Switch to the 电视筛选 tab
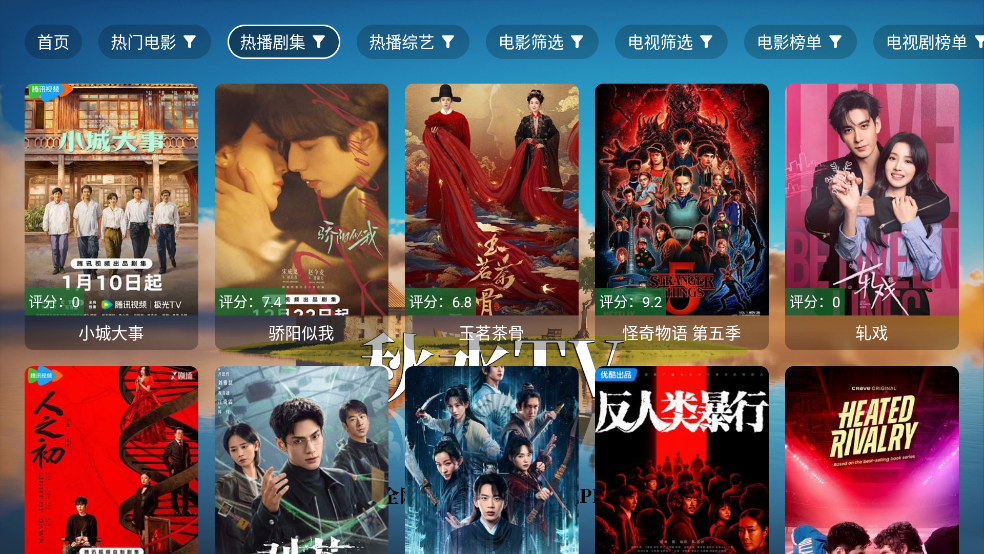 click(x=671, y=42)
